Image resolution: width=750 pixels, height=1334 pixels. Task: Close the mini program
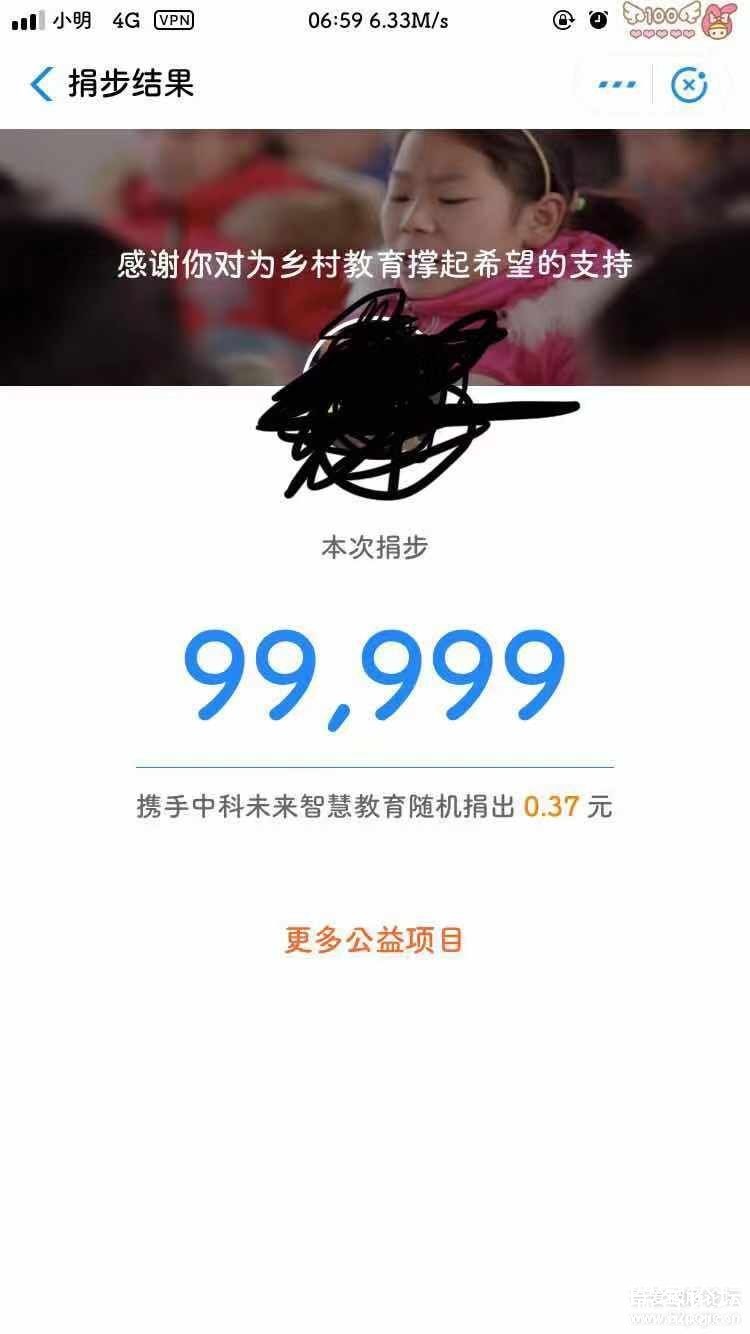pos(689,85)
